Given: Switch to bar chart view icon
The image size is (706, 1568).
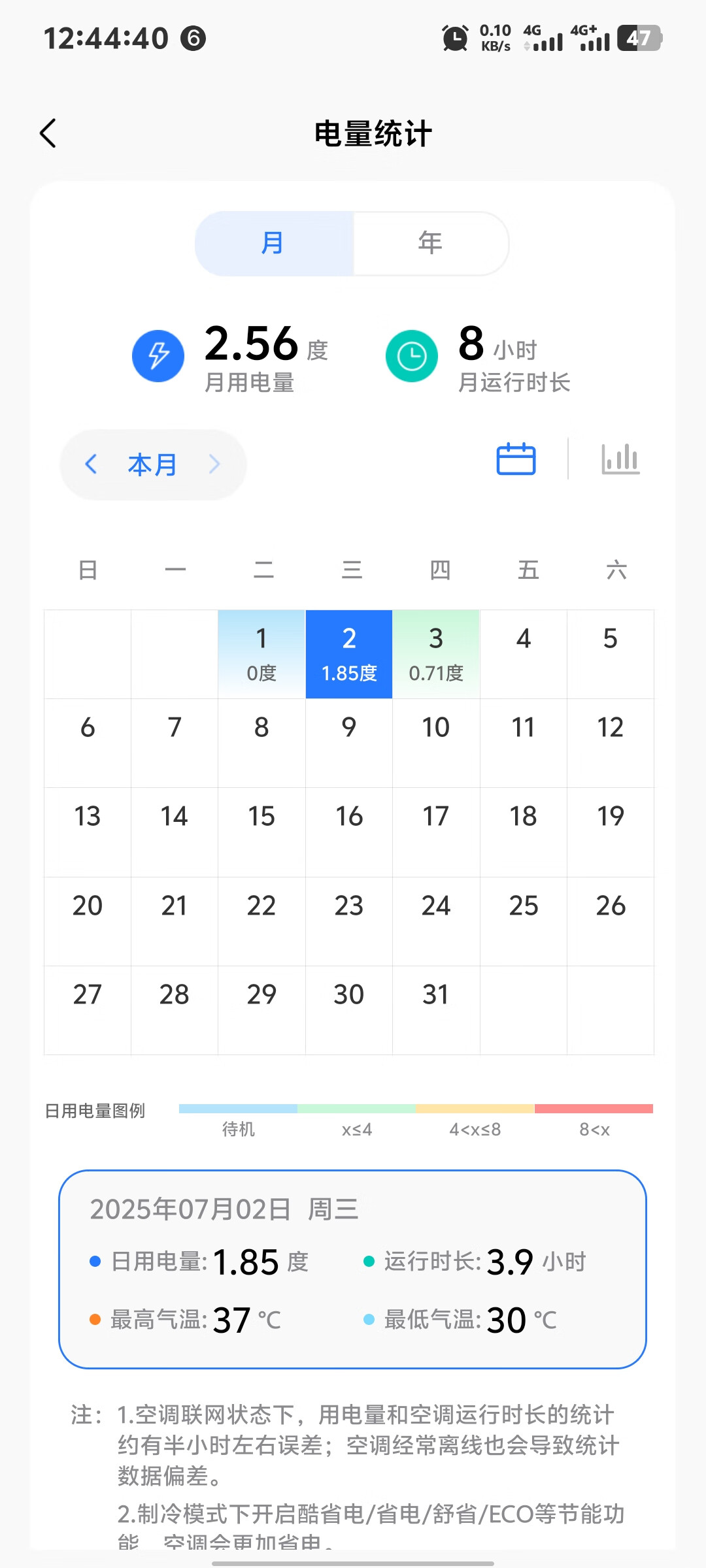Looking at the screenshot, I should (620, 459).
